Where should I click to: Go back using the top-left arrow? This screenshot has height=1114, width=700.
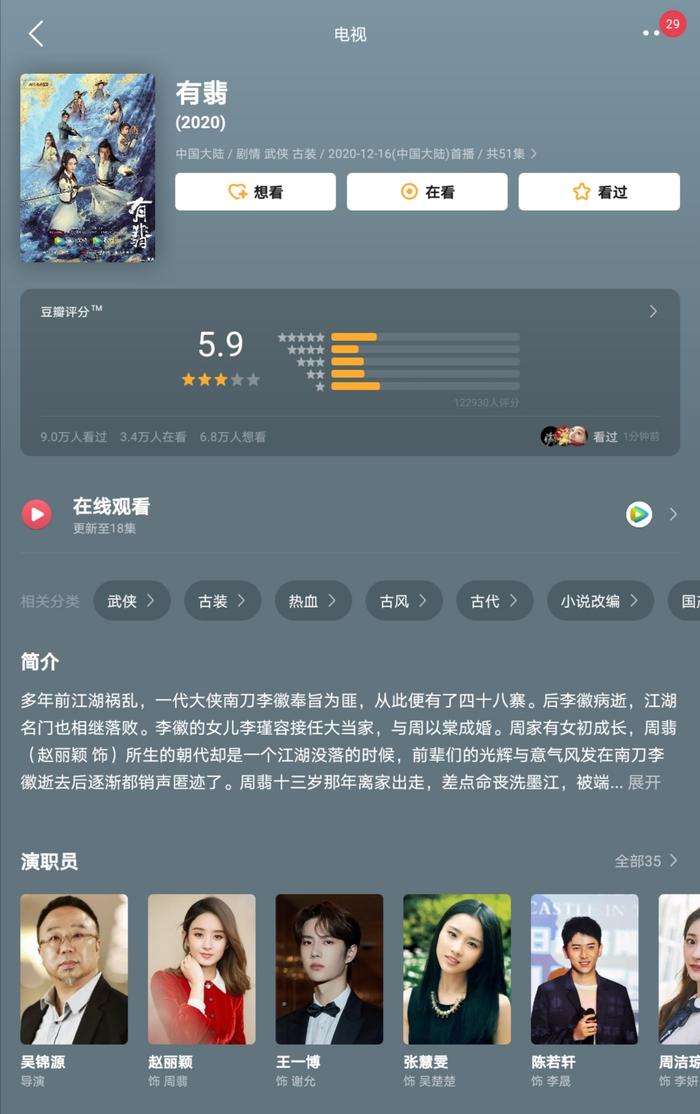pyautogui.click(x=36, y=34)
